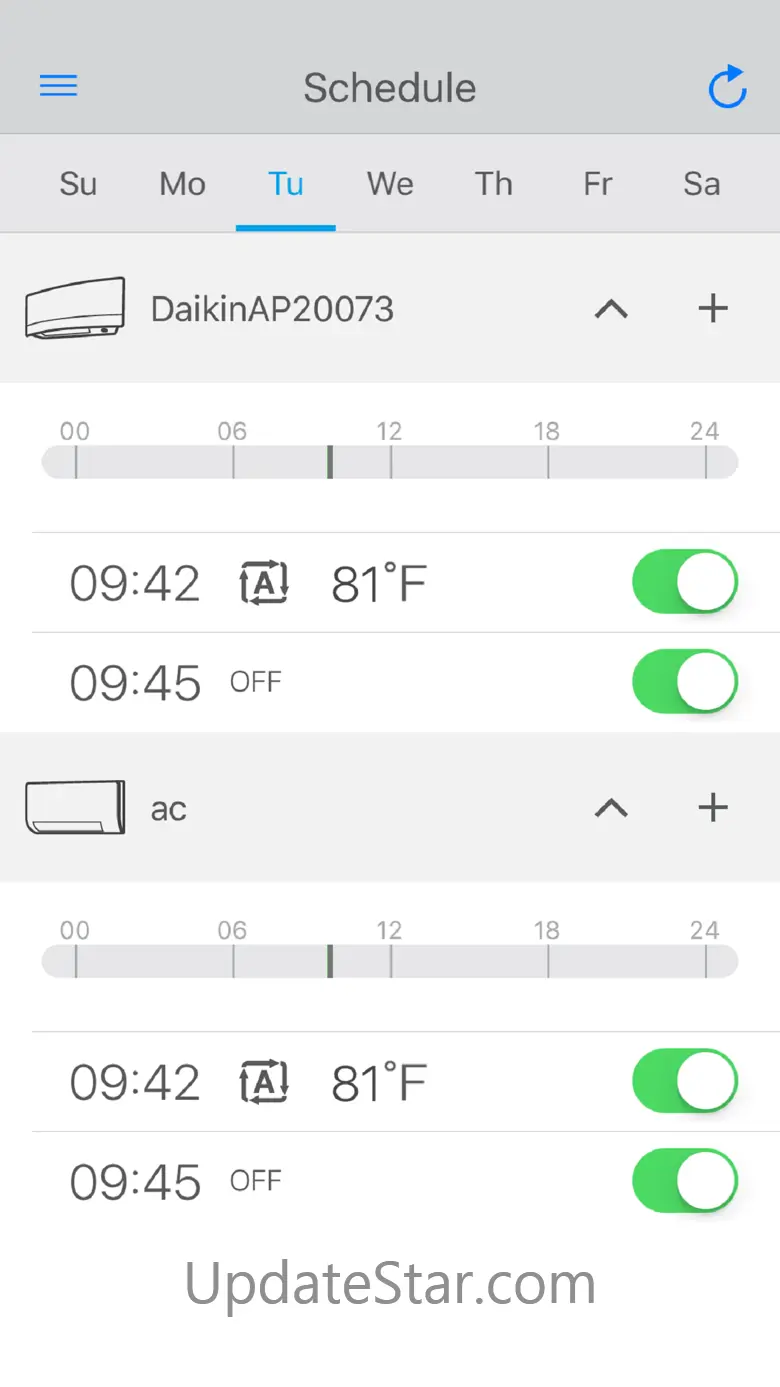Screen dimensions: 780x1387
Task: Turn off DaikinAP20073's 09:45 OFF schedule
Action: pyautogui.click(x=685, y=682)
